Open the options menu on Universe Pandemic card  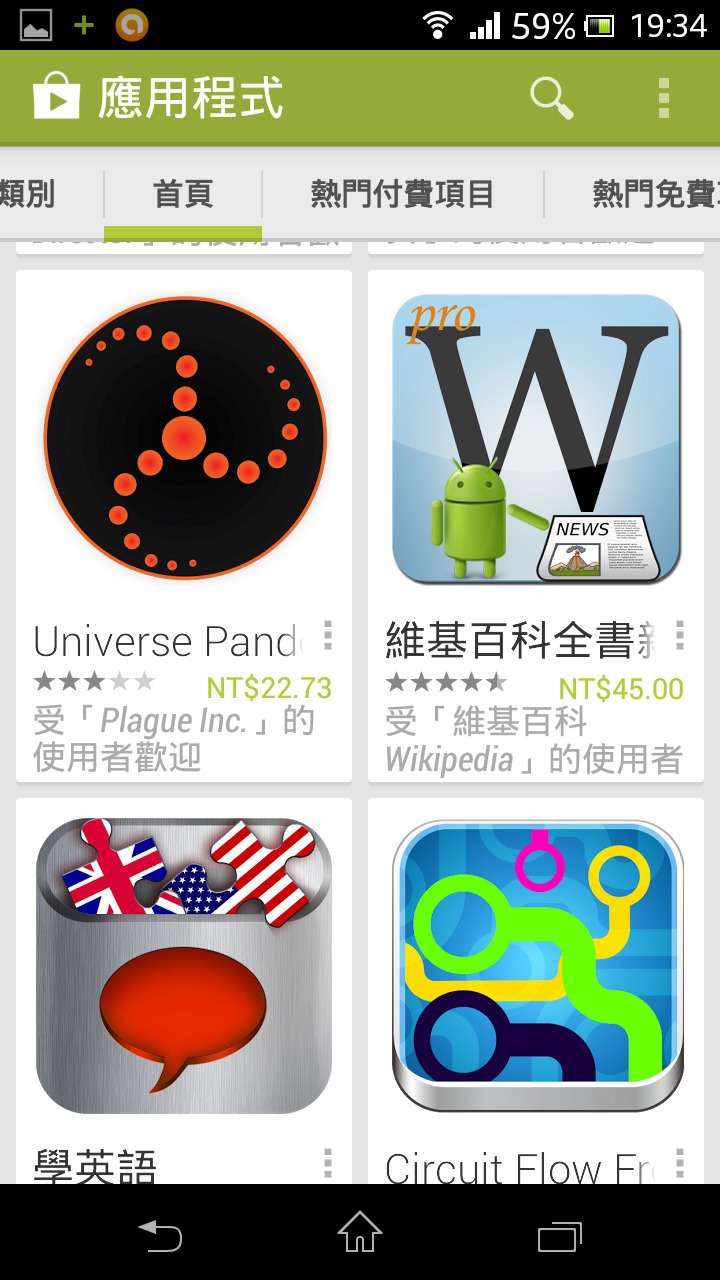[327, 636]
